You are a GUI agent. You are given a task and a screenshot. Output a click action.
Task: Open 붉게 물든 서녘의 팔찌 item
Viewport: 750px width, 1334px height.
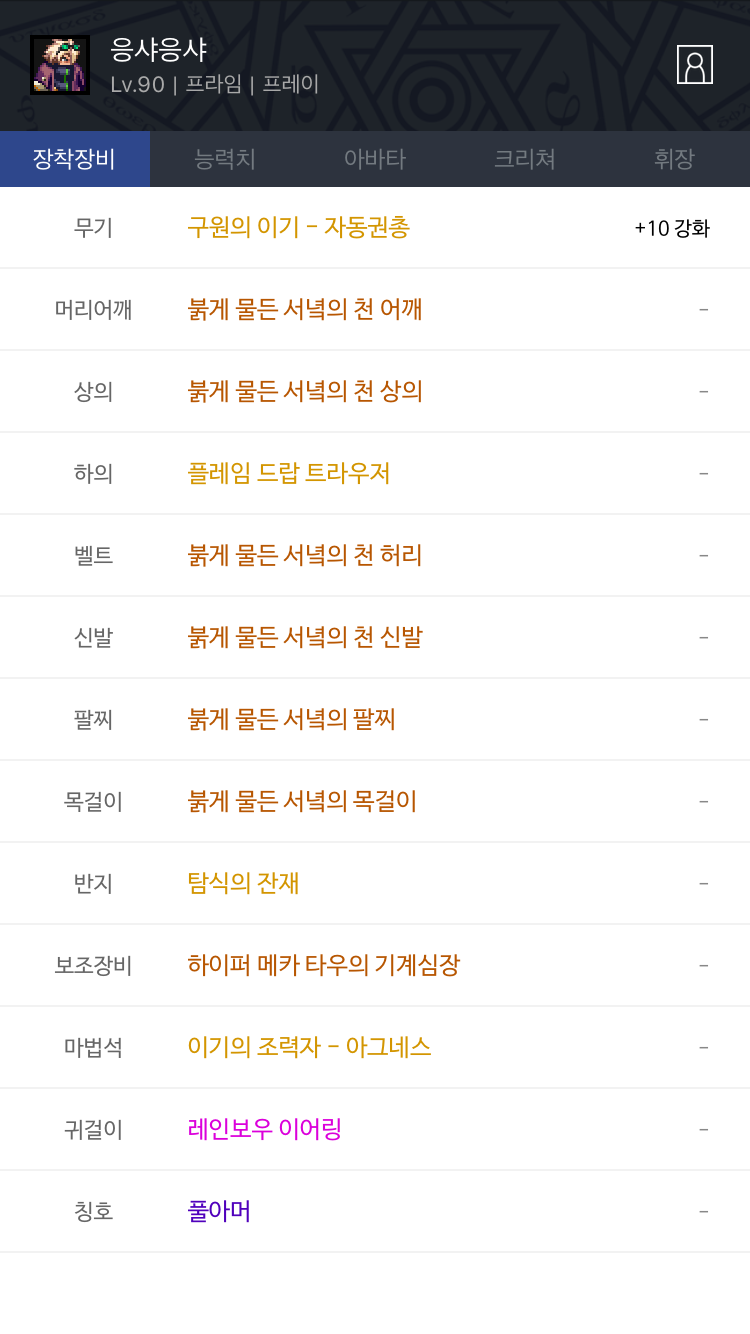point(292,720)
